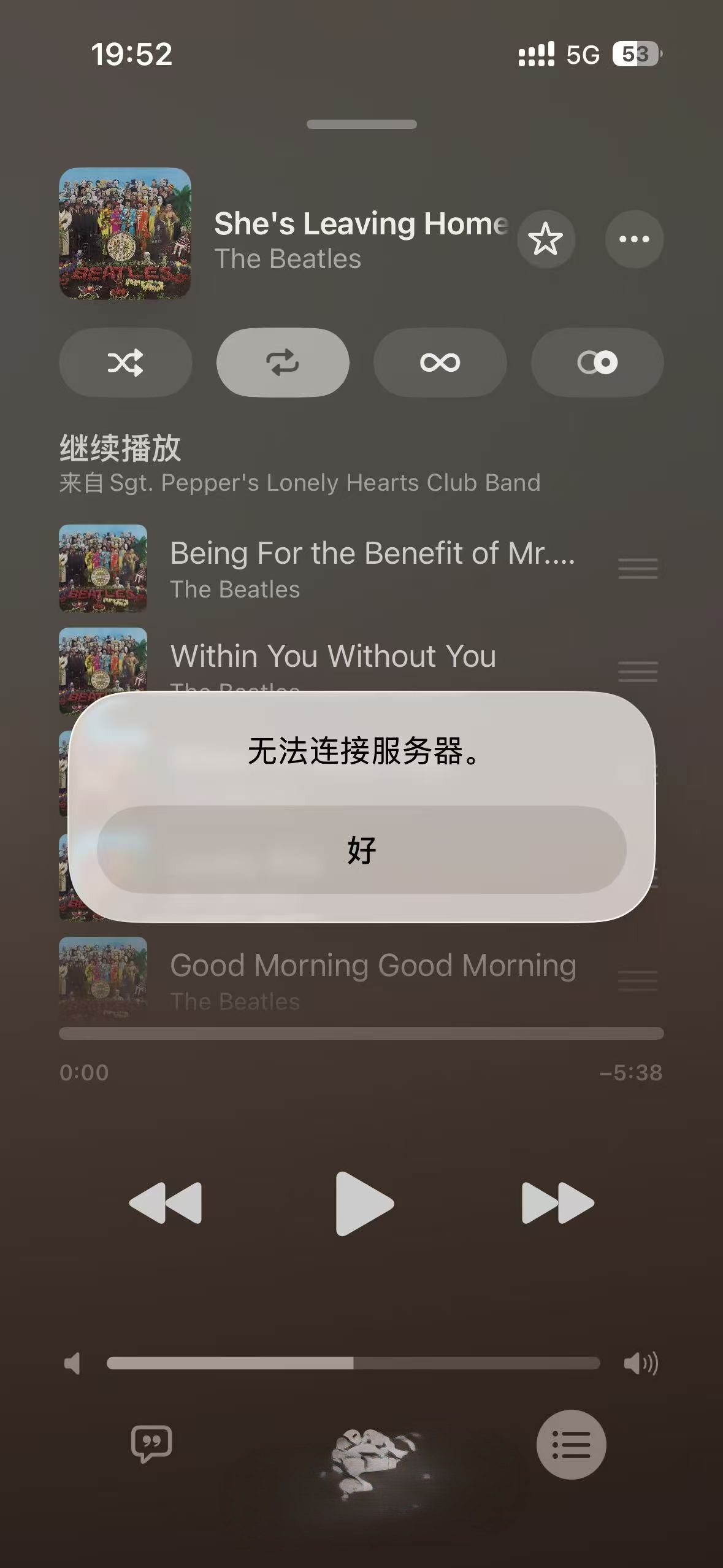Show lyrics for the song

click(151, 1444)
